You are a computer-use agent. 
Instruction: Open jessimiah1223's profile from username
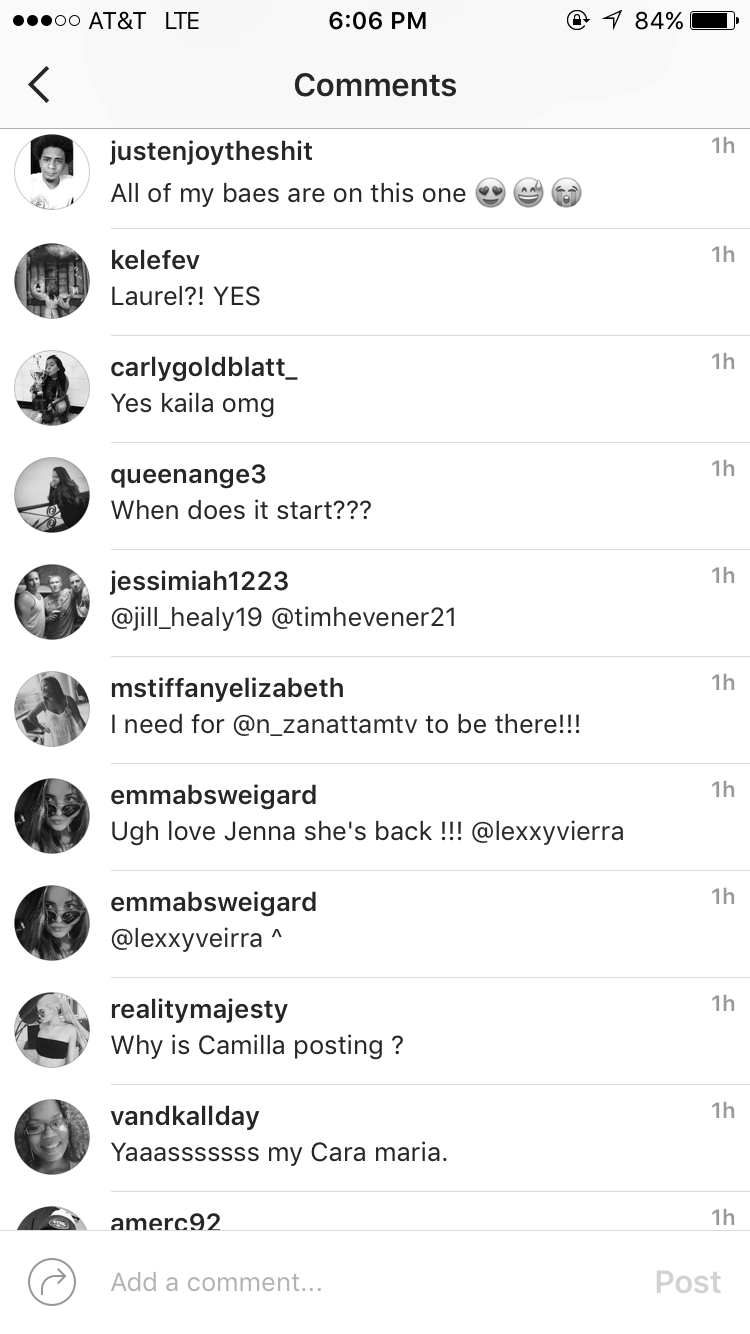tap(199, 581)
